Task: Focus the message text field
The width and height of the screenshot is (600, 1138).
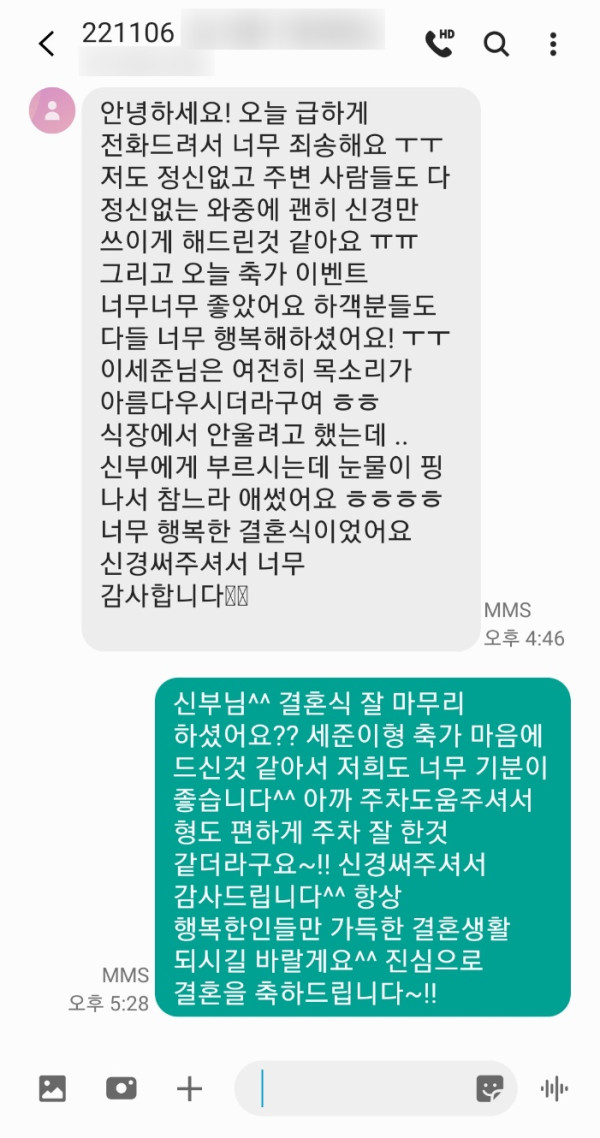Action: coord(360,1089)
